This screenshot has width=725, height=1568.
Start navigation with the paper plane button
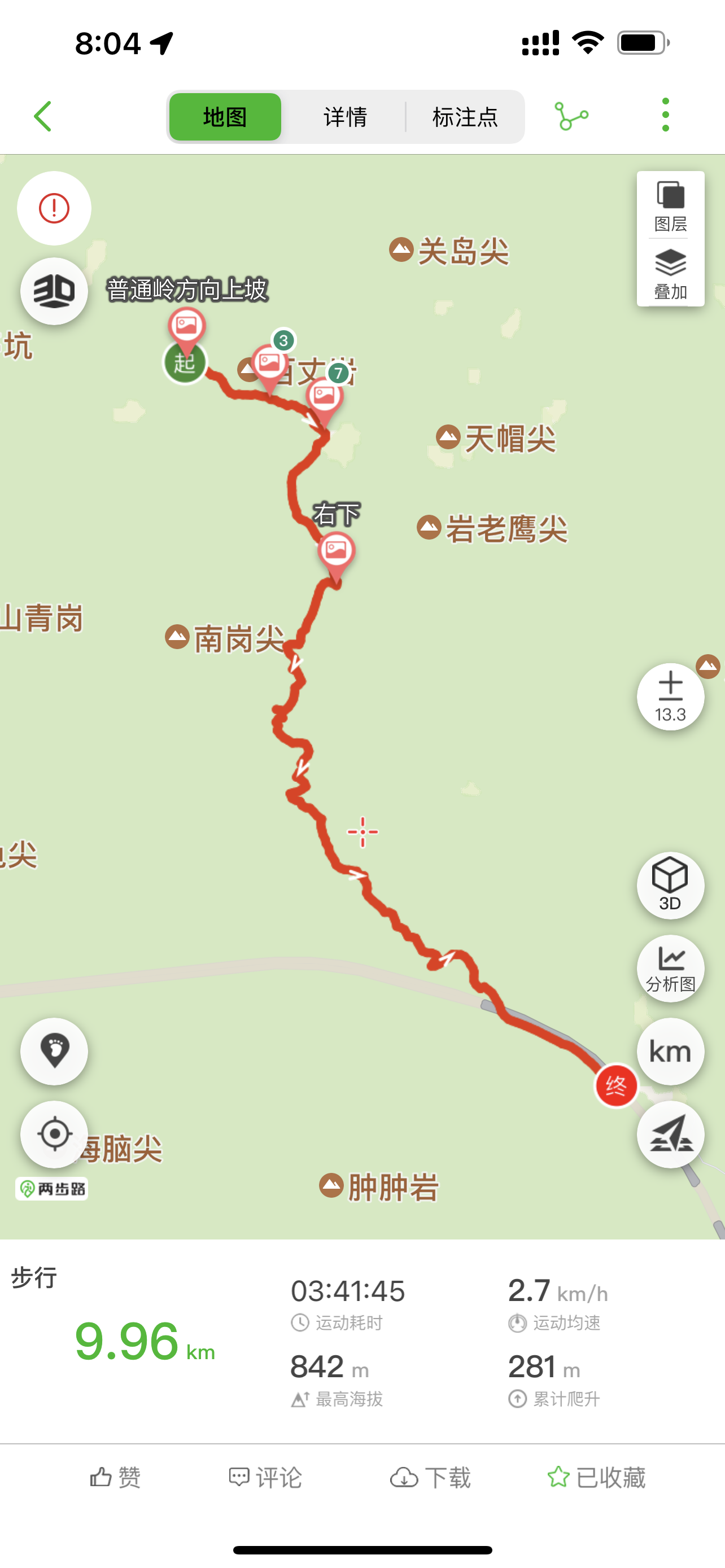tap(670, 1135)
